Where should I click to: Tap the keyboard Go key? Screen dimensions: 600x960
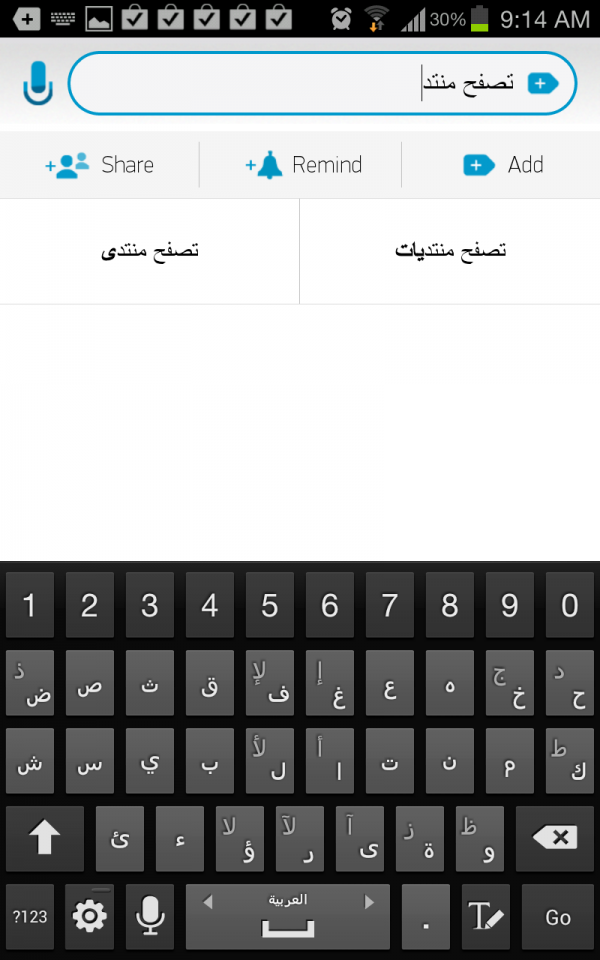(558, 917)
